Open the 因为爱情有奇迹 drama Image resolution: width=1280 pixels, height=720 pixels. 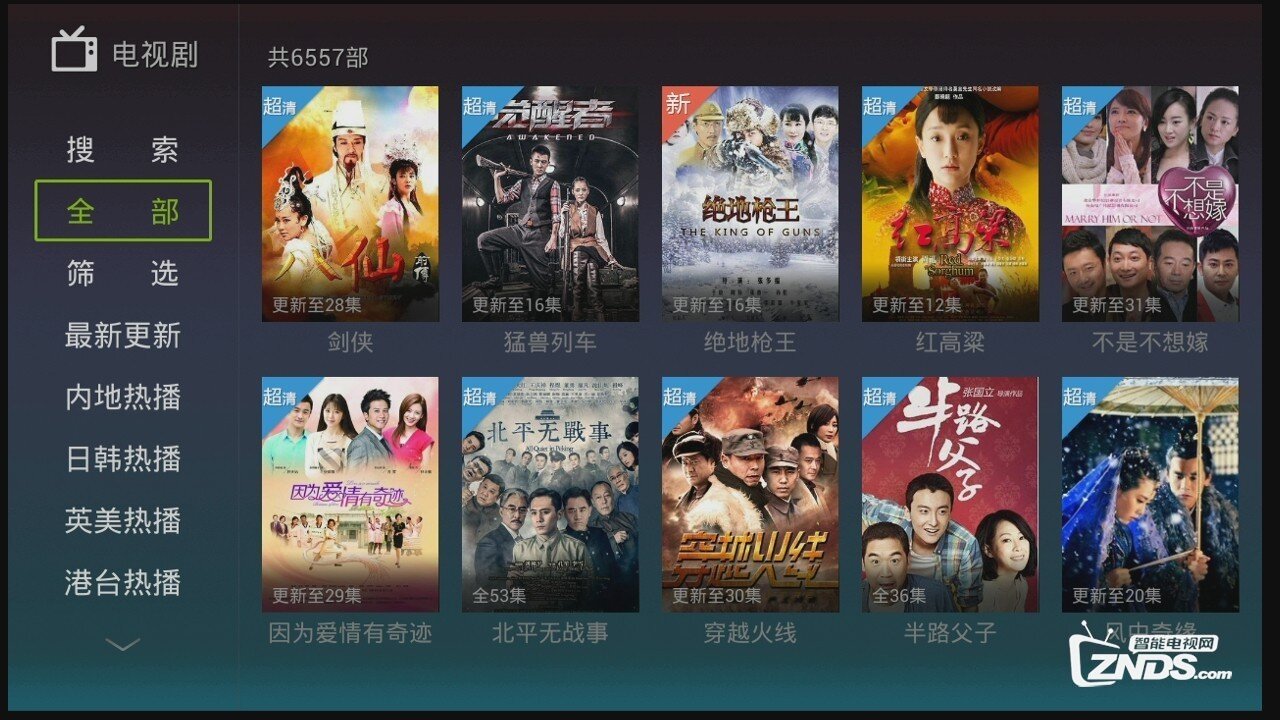(350, 494)
